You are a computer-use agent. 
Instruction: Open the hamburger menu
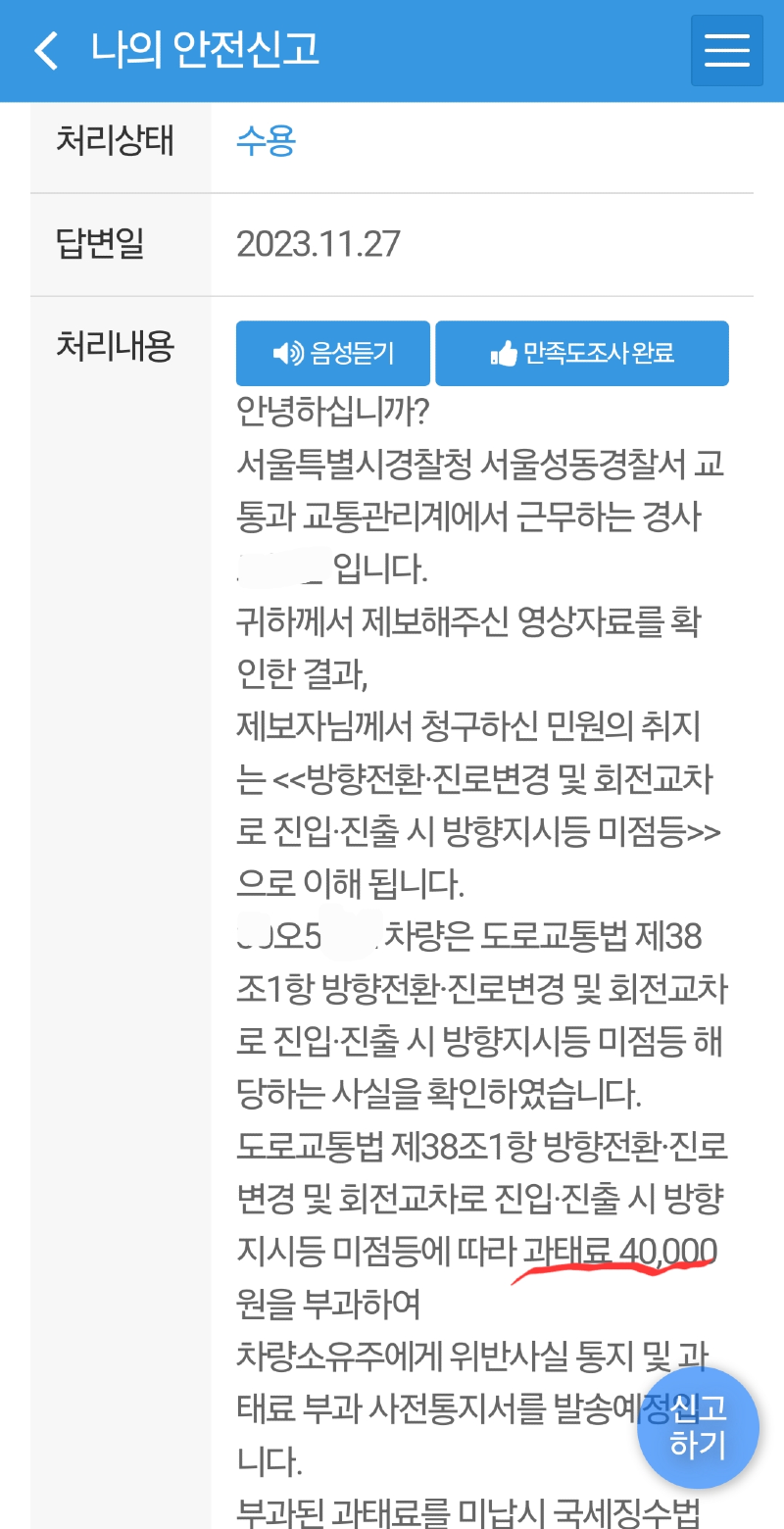[726, 50]
